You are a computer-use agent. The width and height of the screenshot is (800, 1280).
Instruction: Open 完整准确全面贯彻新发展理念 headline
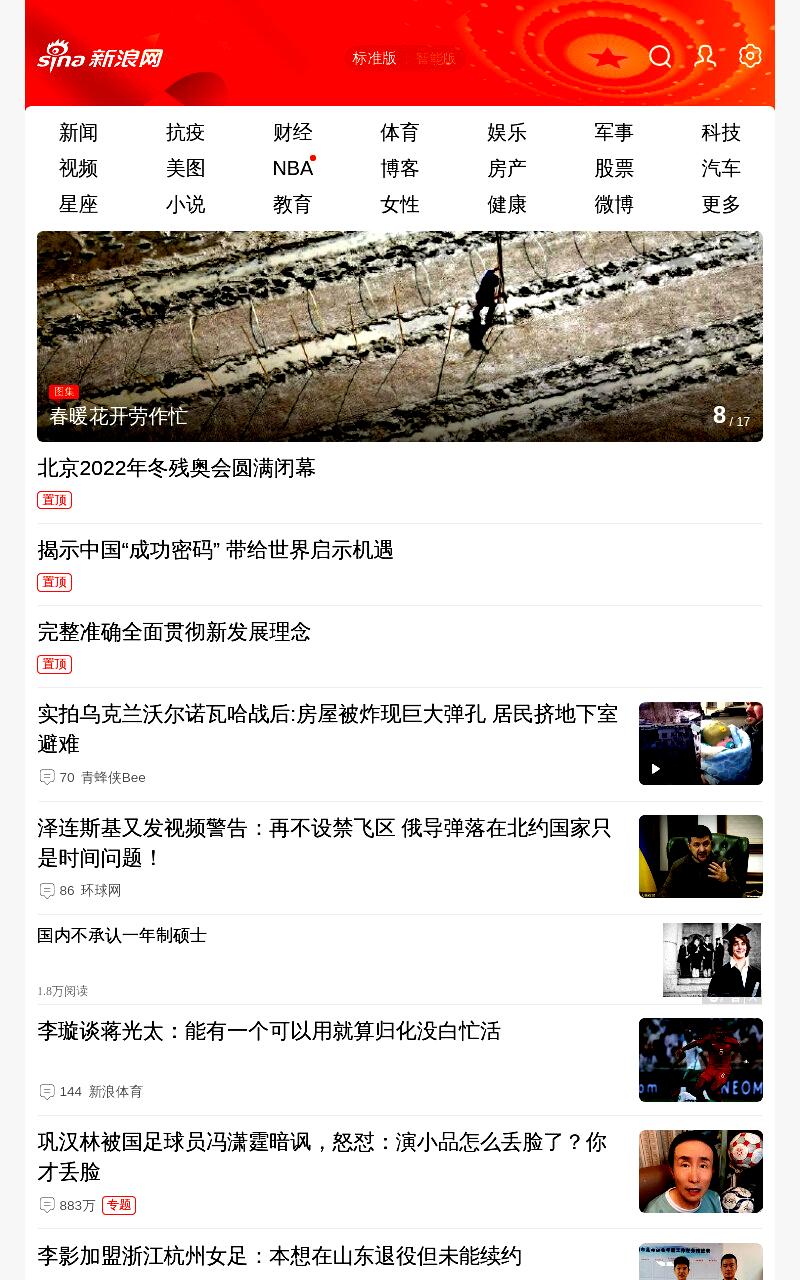click(x=174, y=632)
